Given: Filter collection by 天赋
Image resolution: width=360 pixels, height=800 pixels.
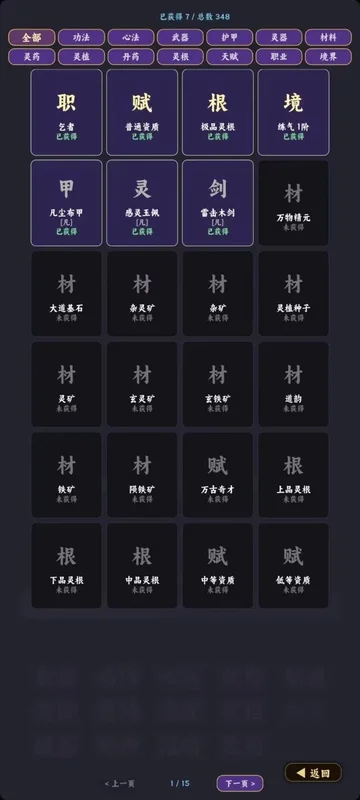Looking at the screenshot, I should pos(229,57).
